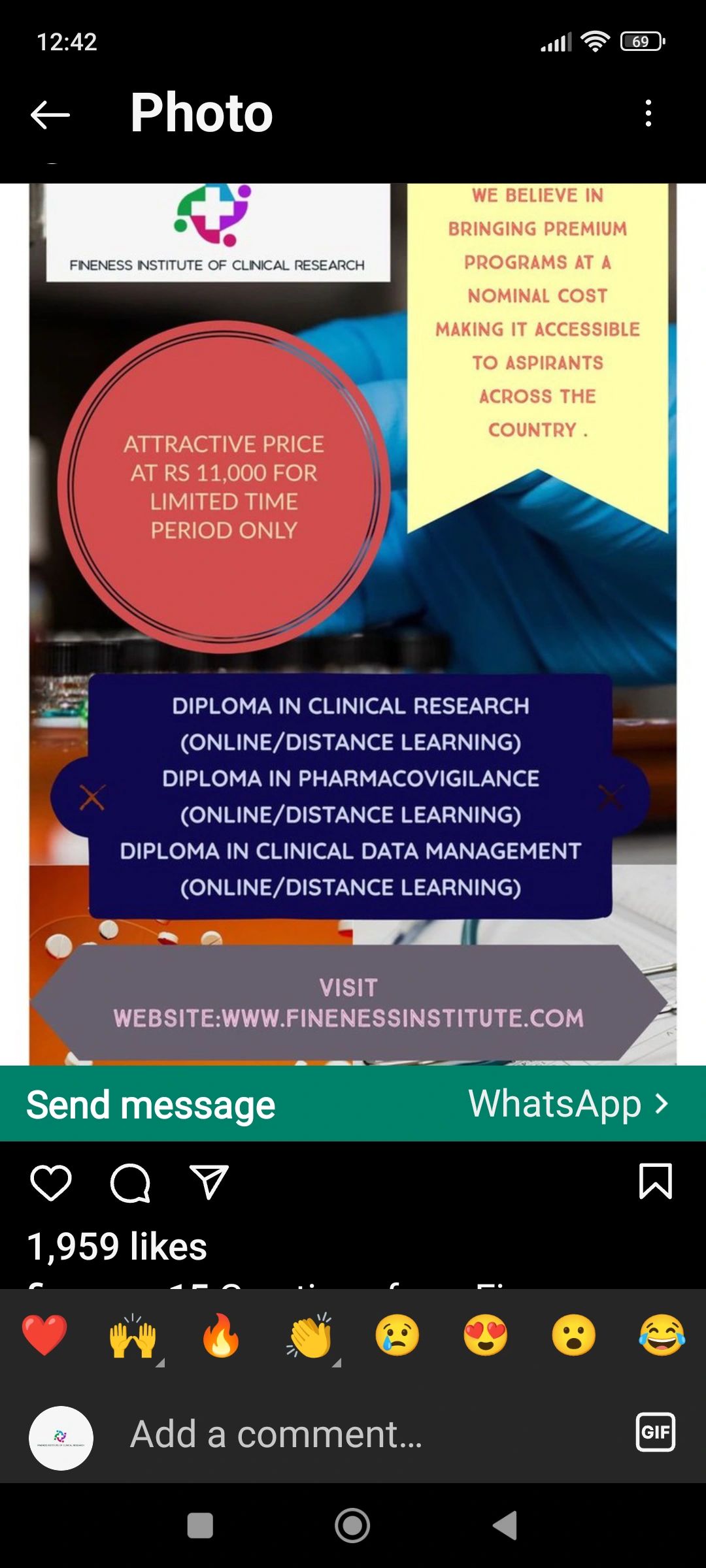React with the red heart emoji
The image size is (706, 1568).
pyautogui.click(x=44, y=1335)
